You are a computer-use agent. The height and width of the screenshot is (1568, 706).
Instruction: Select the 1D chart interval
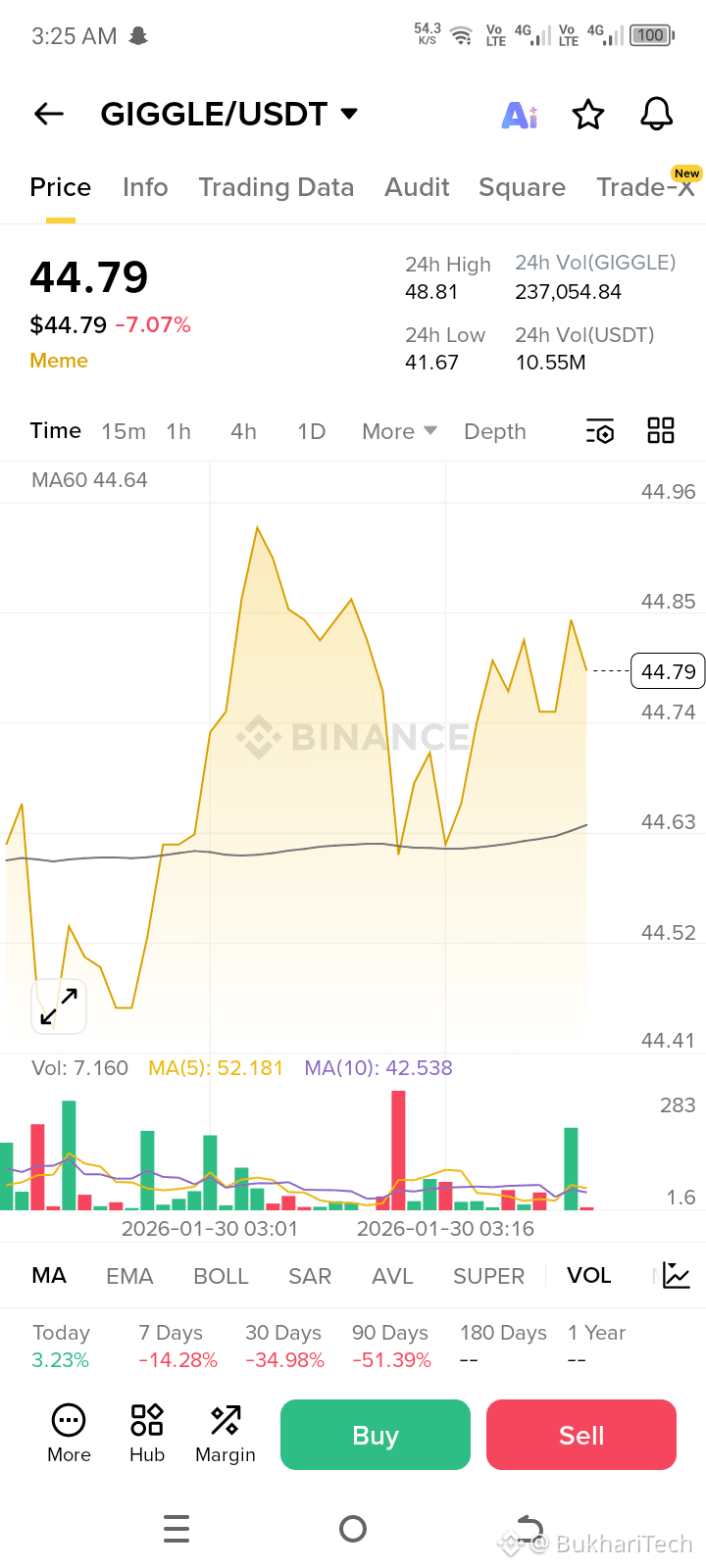tap(311, 431)
